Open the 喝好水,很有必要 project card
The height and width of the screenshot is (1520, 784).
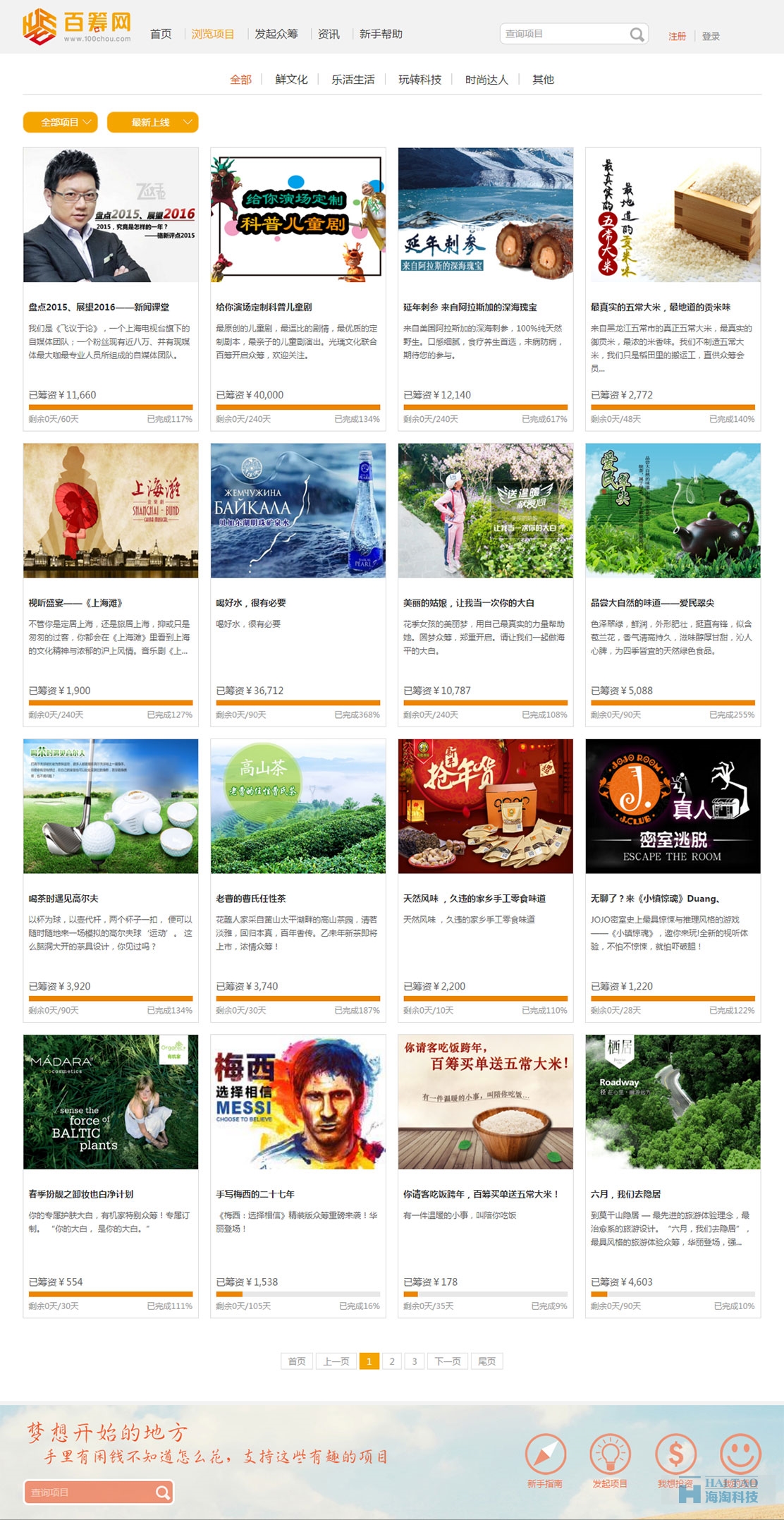[x=298, y=510]
